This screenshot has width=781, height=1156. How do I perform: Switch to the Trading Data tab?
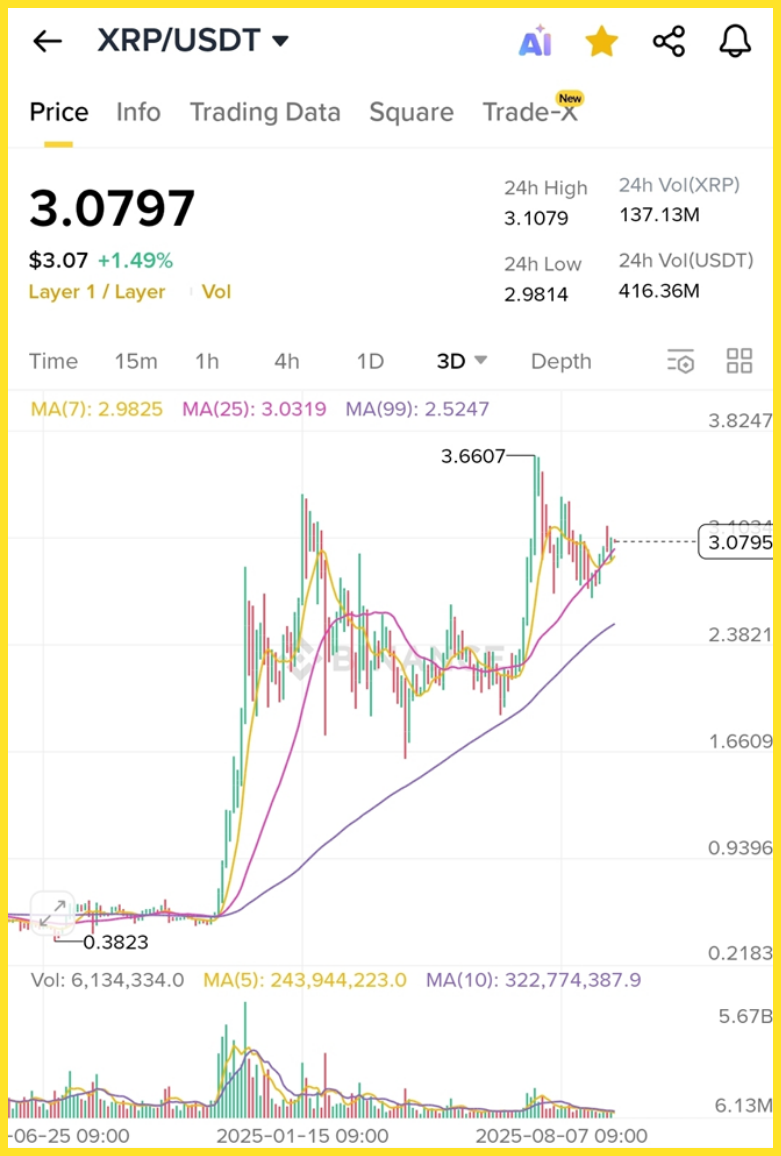click(265, 112)
